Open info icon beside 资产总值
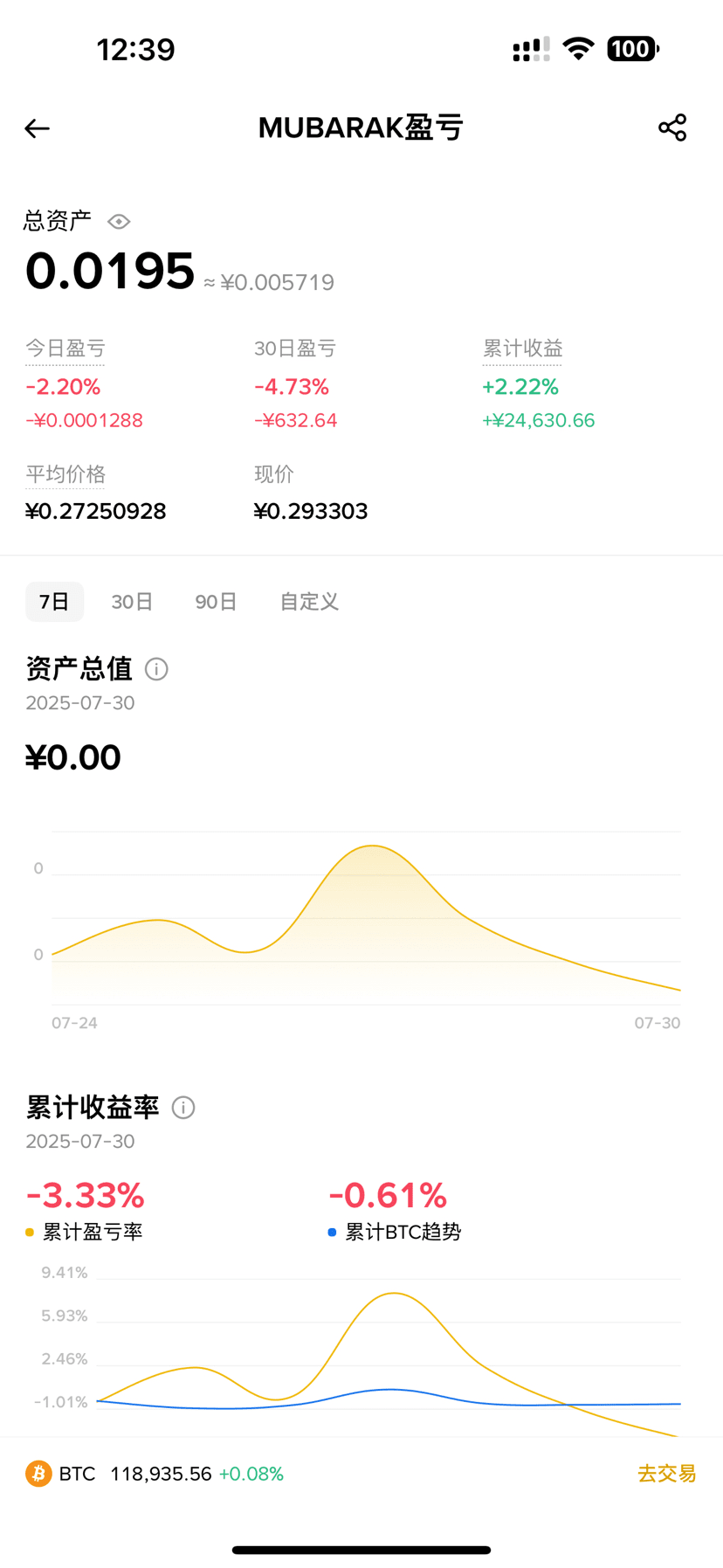 point(156,669)
